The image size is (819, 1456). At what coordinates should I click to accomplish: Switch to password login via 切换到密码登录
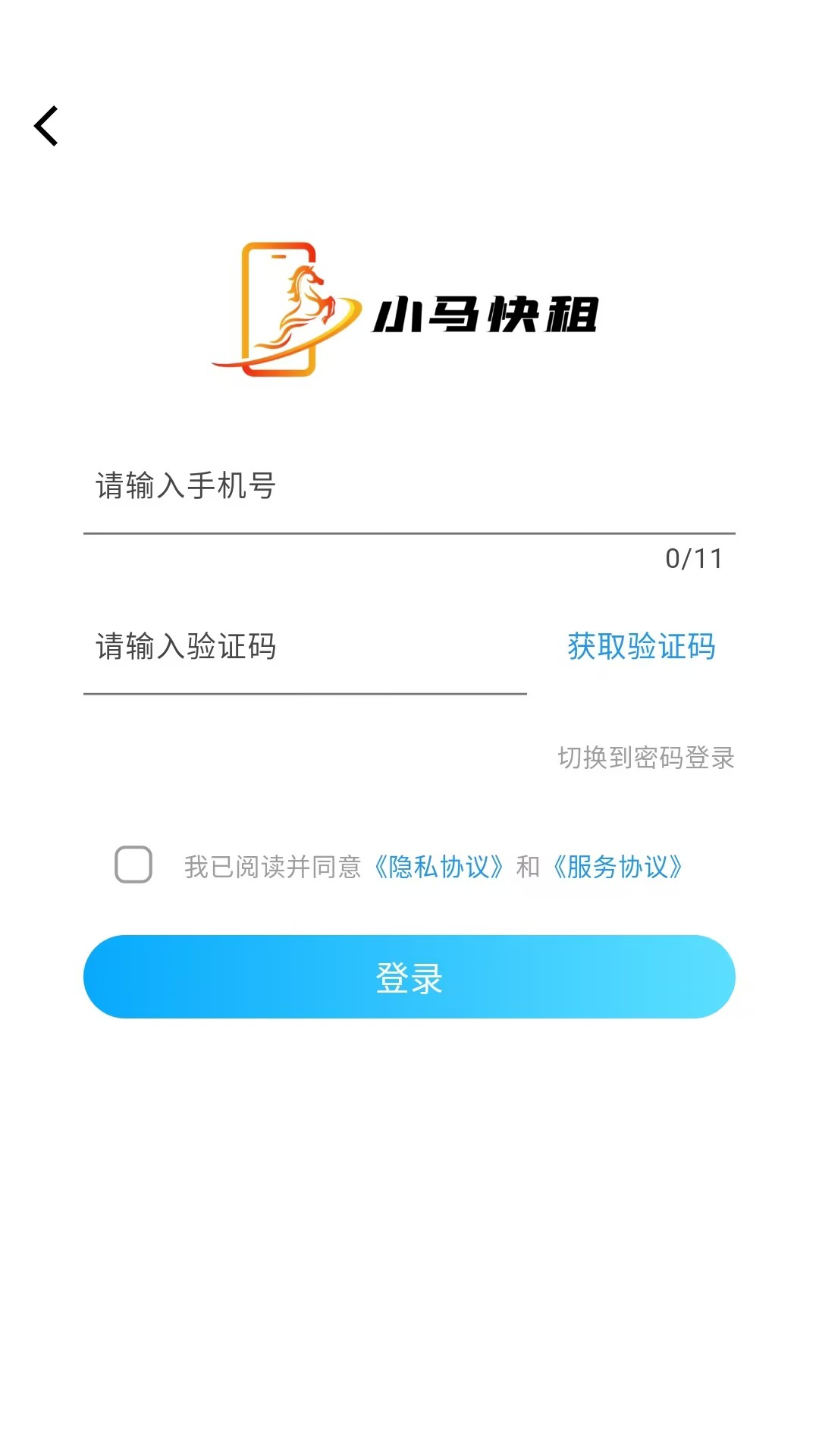(644, 758)
